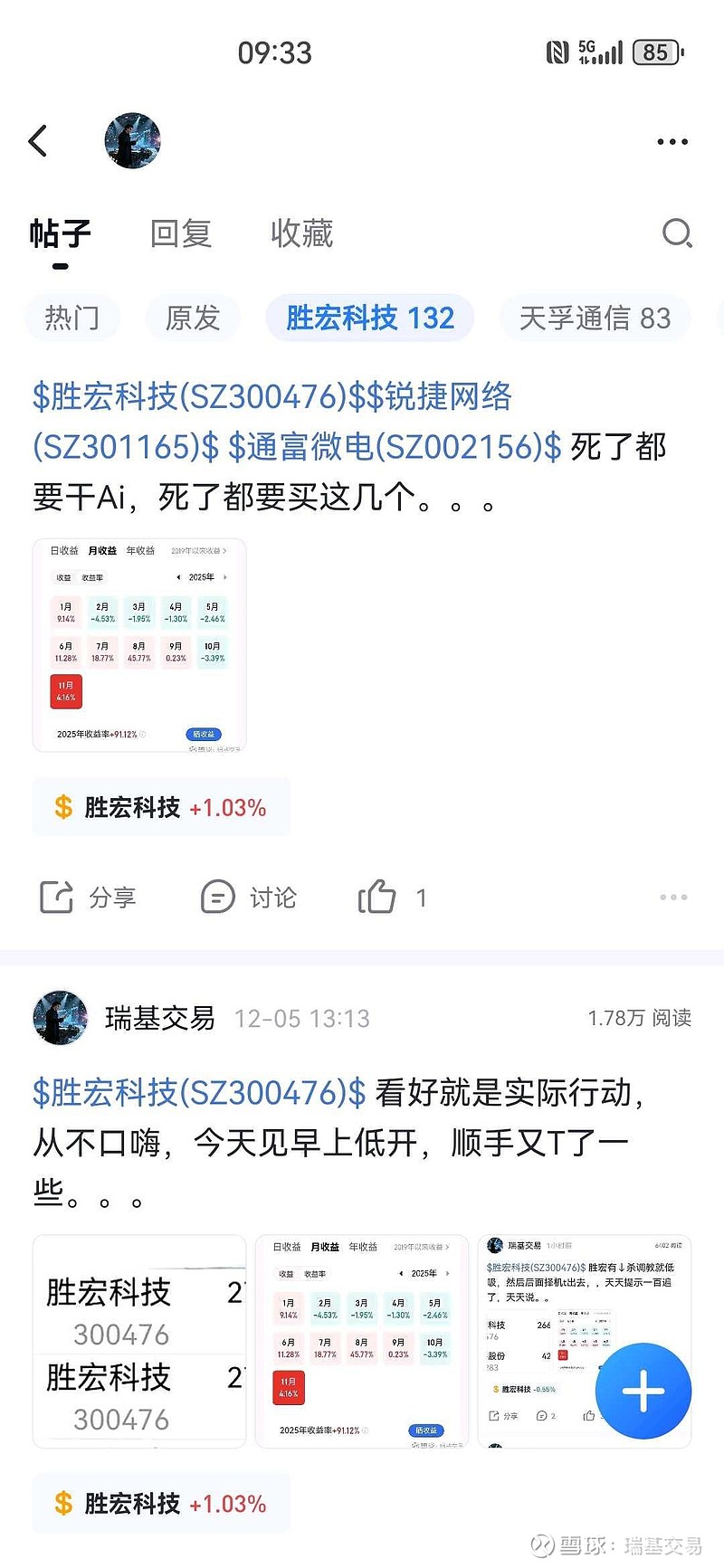Switch to the 收藏 tab
The image size is (724, 1568).
coord(302,233)
